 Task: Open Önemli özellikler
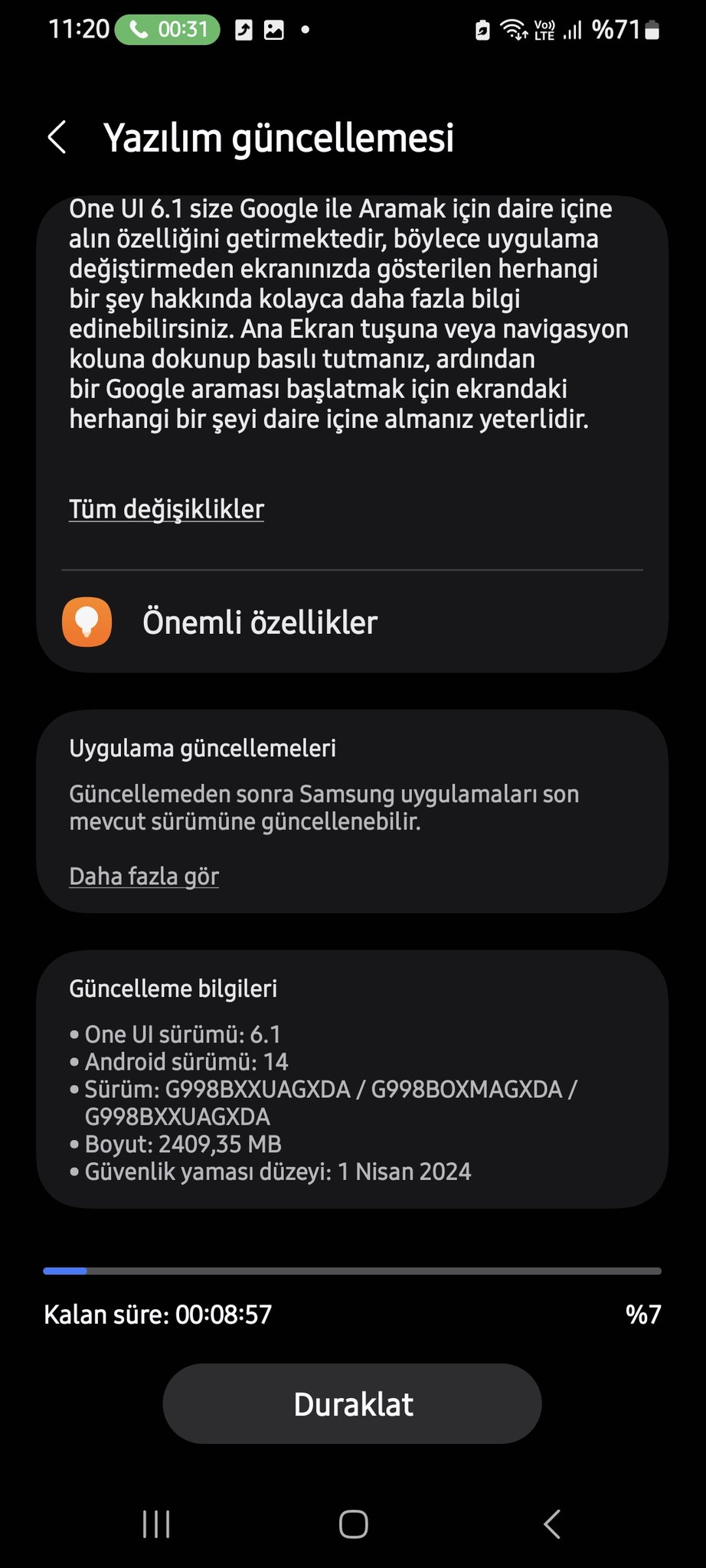(x=260, y=622)
